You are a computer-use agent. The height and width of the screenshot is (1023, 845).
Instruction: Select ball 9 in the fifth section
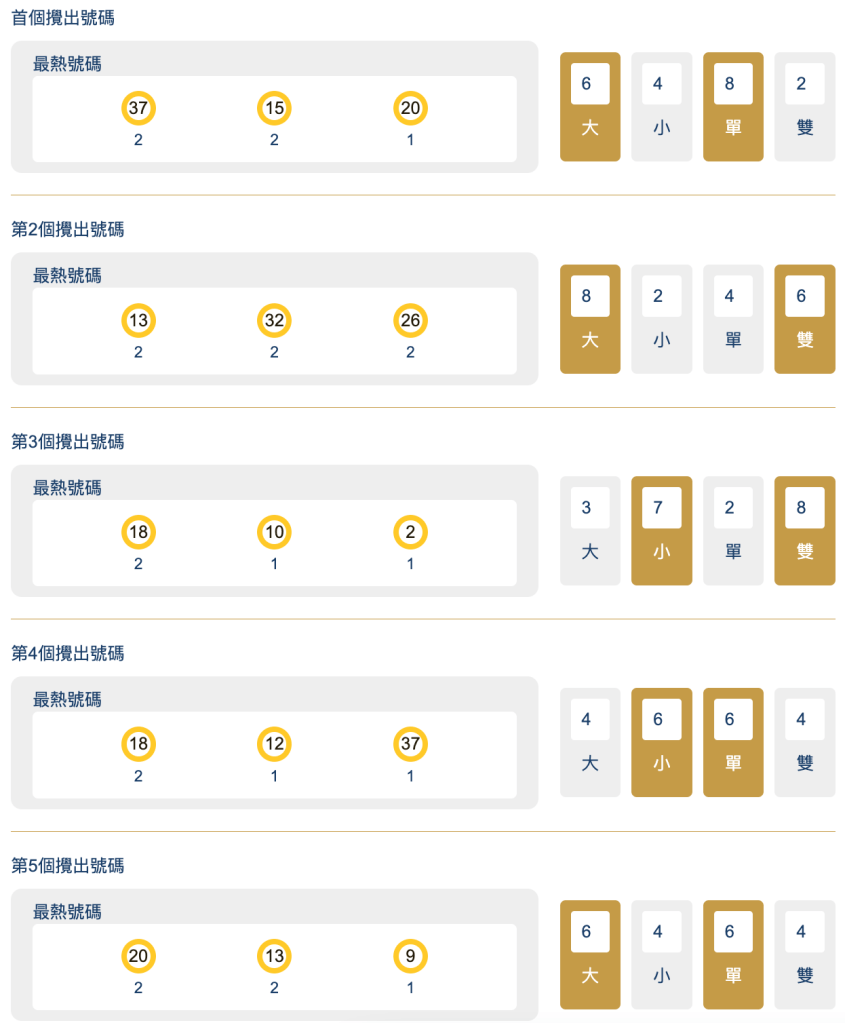(x=410, y=957)
